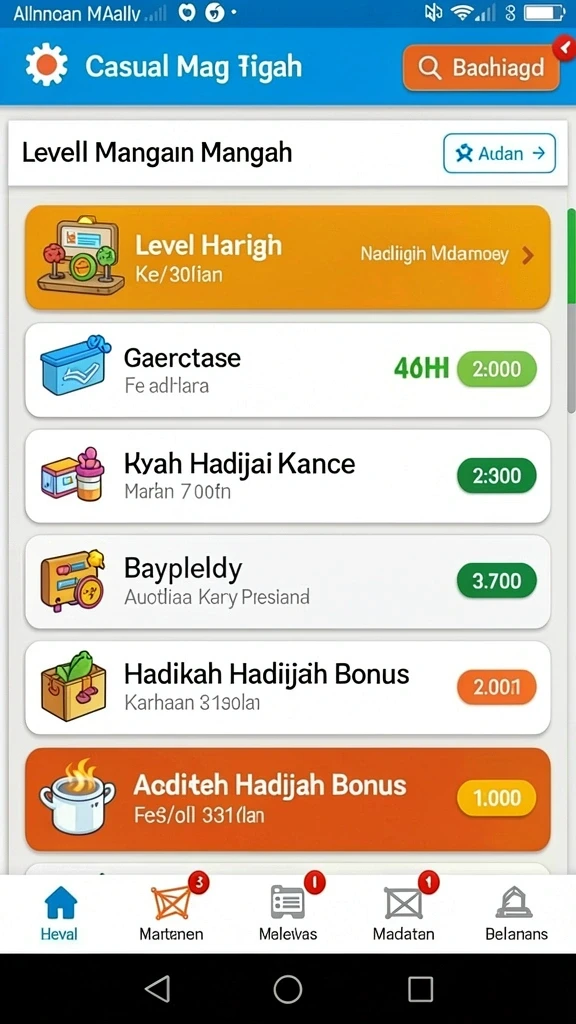Tap the 1.000 yellow button
This screenshot has width=576, height=1024.
pos(497,798)
